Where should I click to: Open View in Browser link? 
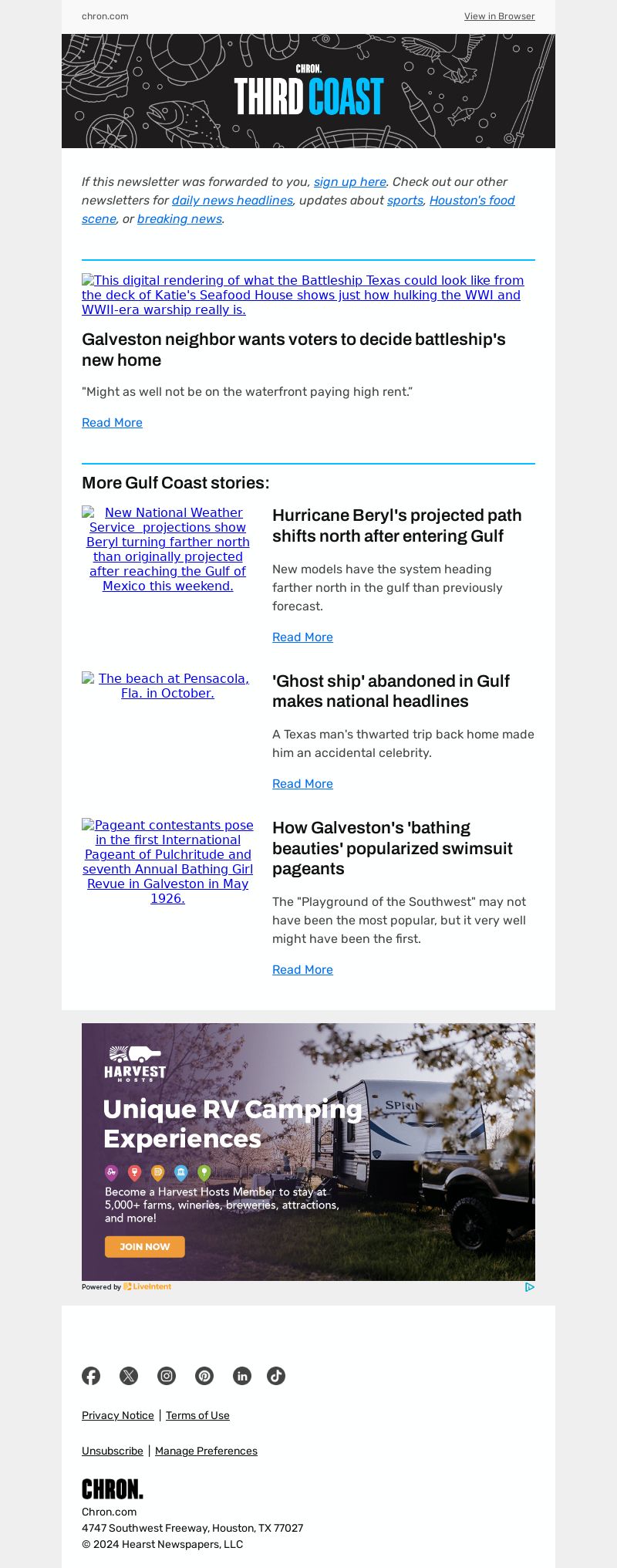pyautogui.click(x=499, y=16)
